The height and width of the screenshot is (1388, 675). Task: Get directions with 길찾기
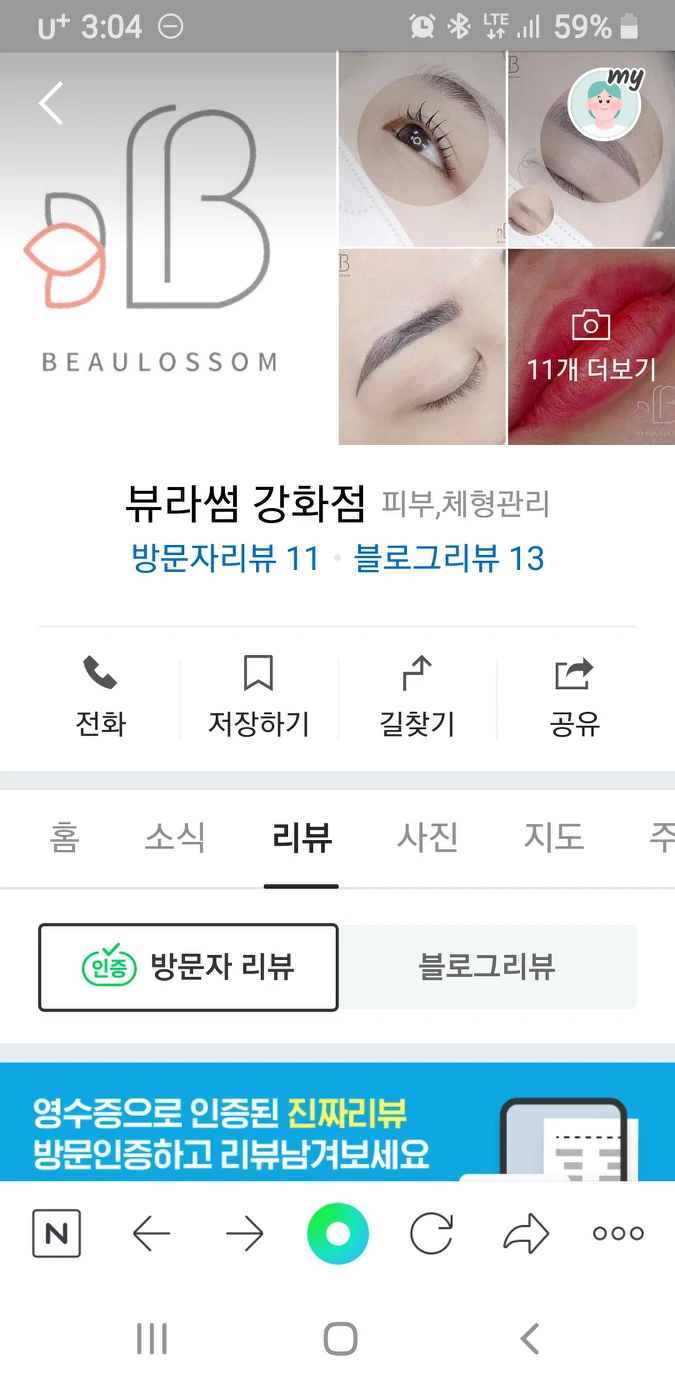pyautogui.click(x=417, y=697)
